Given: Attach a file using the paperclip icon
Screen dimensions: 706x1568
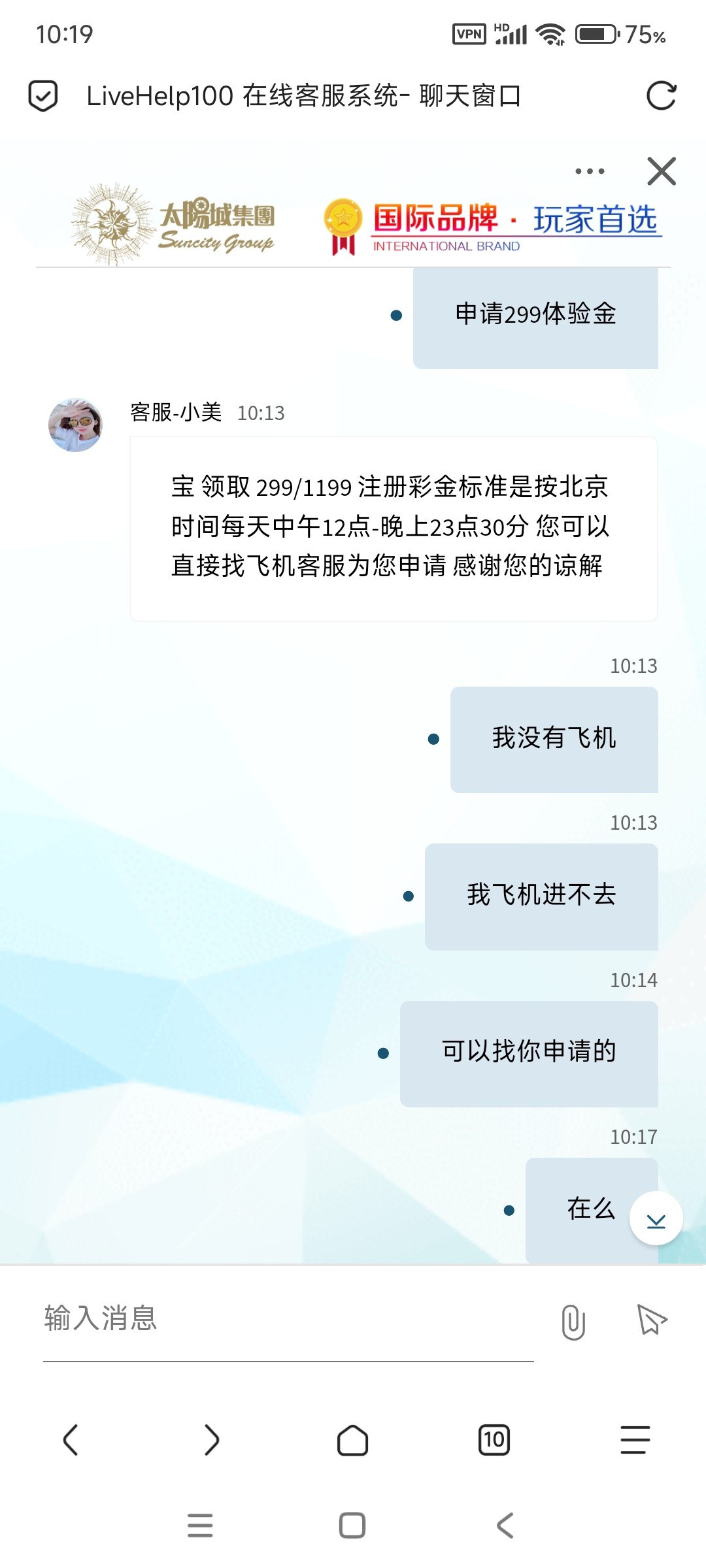Looking at the screenshot, I should pos(573,1322).
